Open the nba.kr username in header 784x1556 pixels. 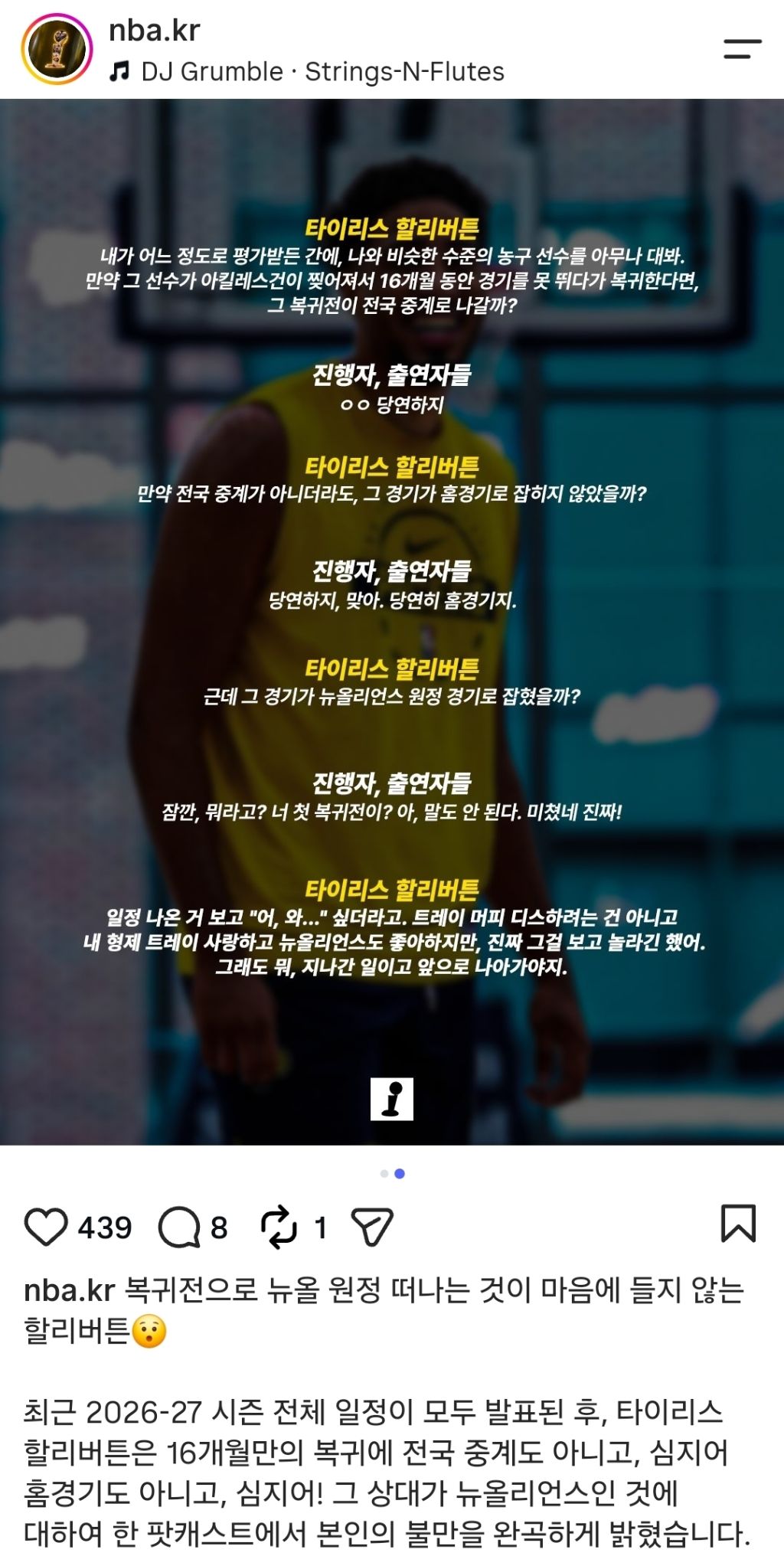click(x=154, y=31)
